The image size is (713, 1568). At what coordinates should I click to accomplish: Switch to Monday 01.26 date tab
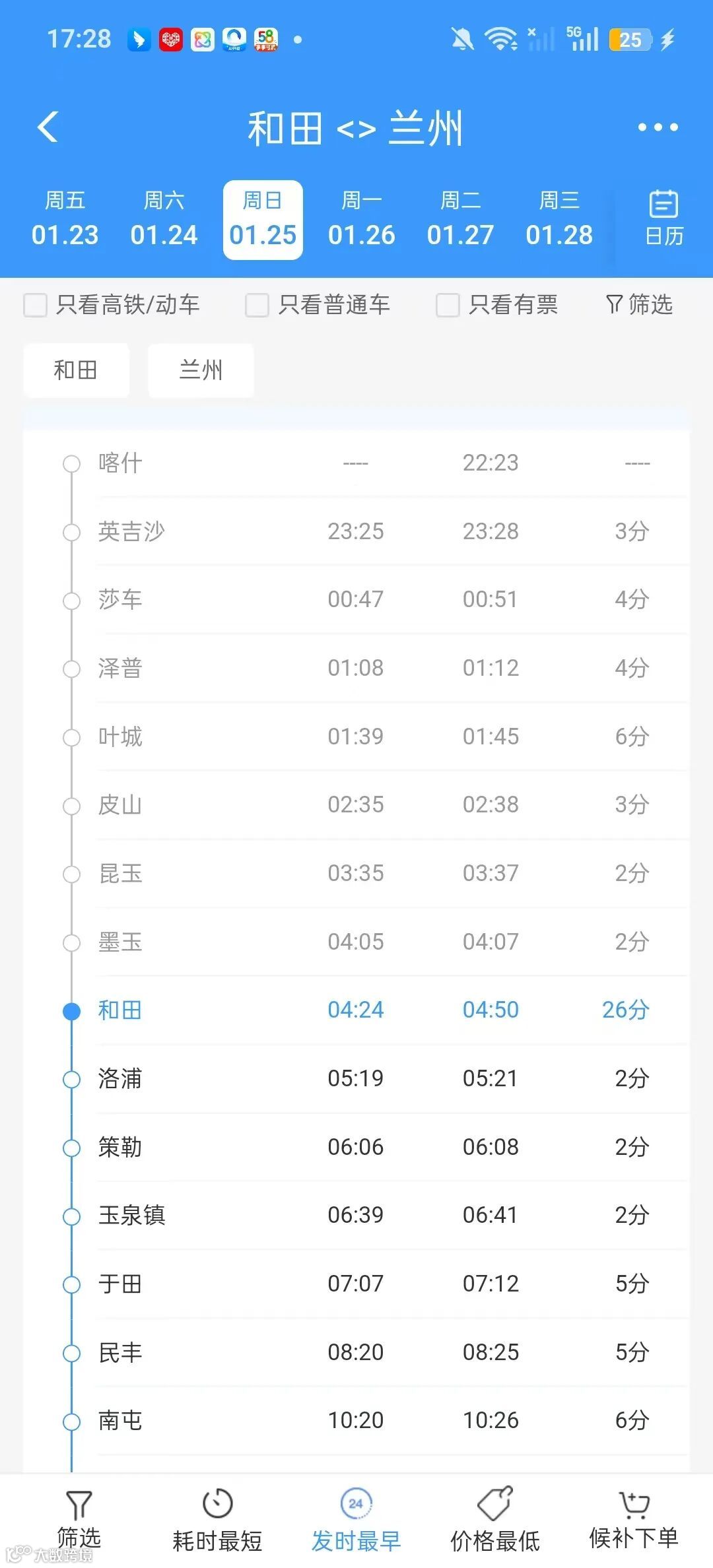(x=361, y=219)
